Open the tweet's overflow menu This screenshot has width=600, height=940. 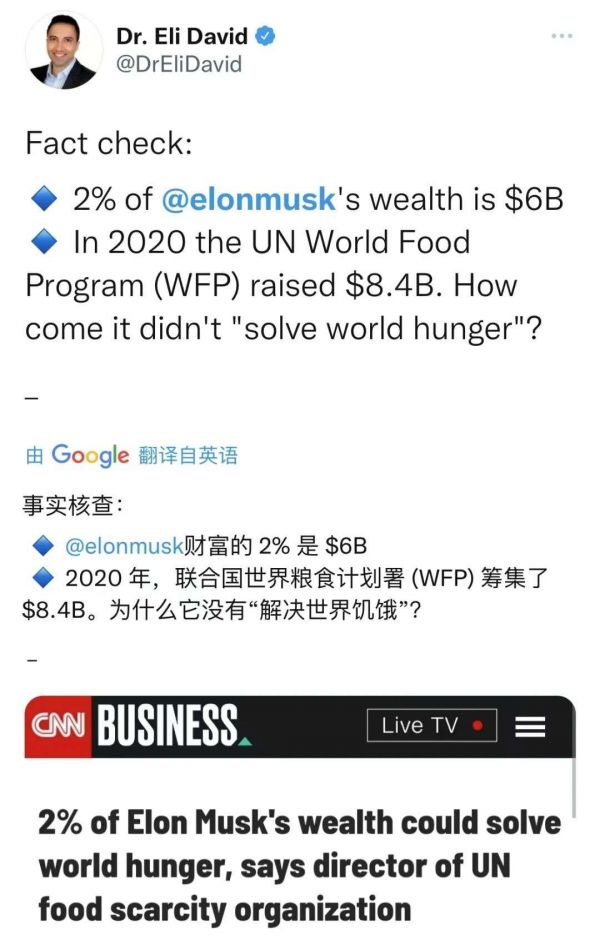pyautogui.click(x=562, y=36)
